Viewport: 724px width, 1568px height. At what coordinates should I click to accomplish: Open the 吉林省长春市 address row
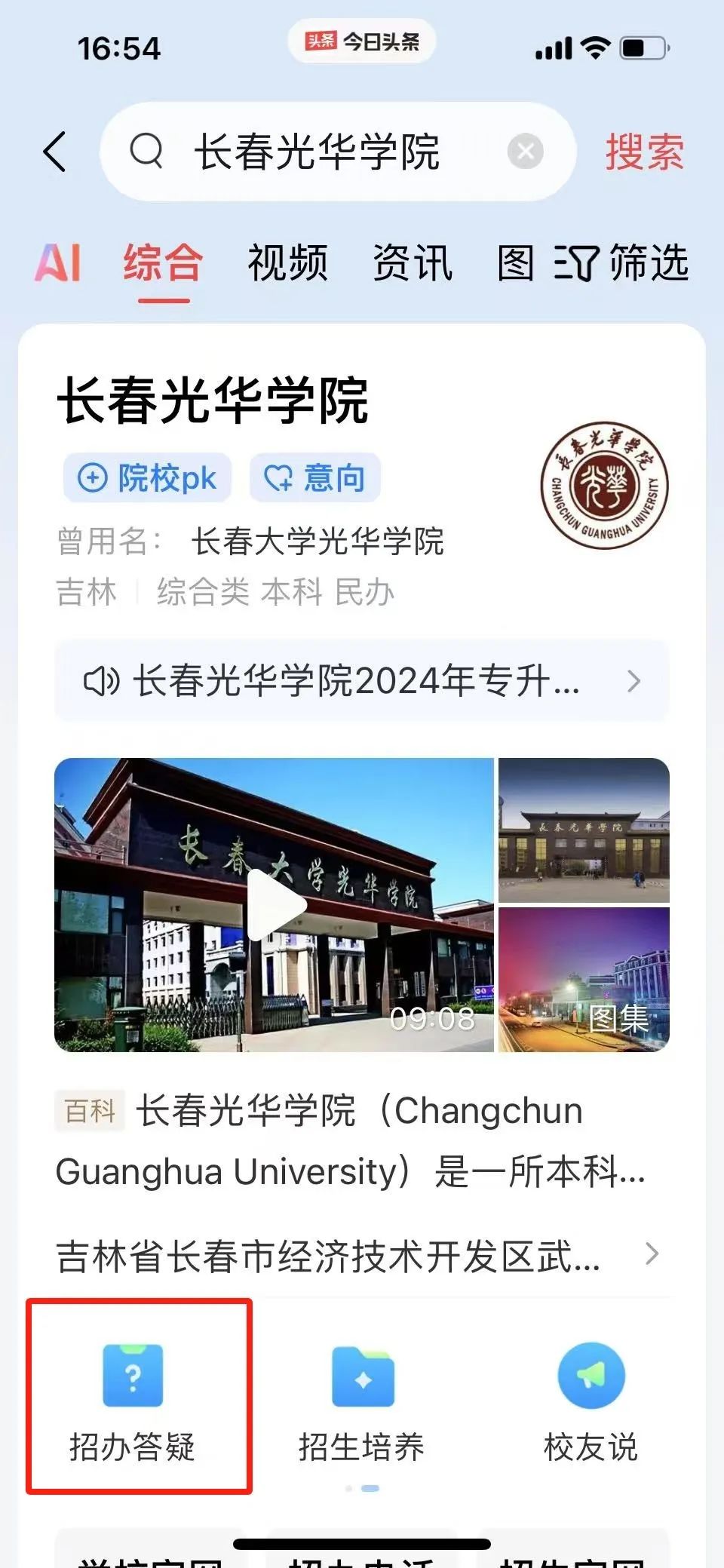point(358,1255)
